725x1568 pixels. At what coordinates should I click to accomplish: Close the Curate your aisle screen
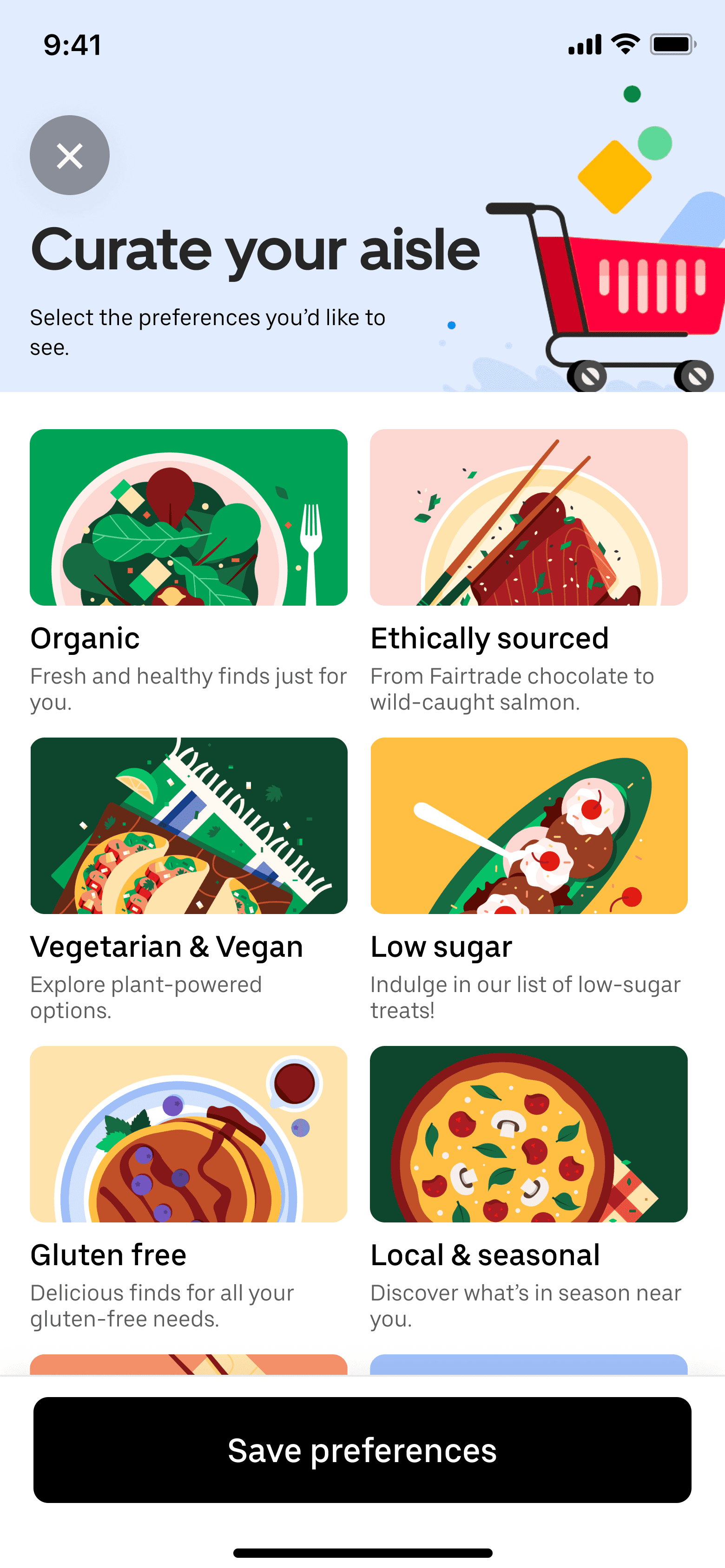coord(69,155)
